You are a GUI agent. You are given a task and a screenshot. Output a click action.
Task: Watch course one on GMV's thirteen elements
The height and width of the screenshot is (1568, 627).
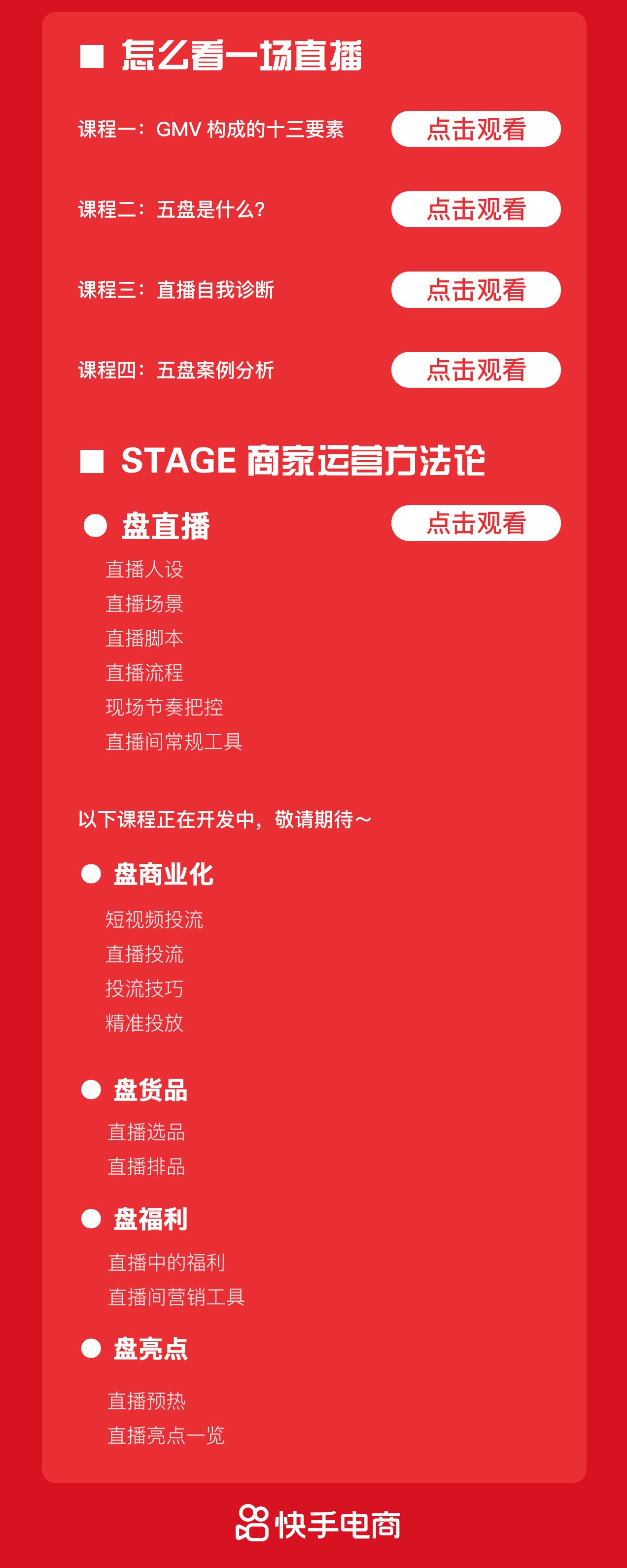coord(475,129)
